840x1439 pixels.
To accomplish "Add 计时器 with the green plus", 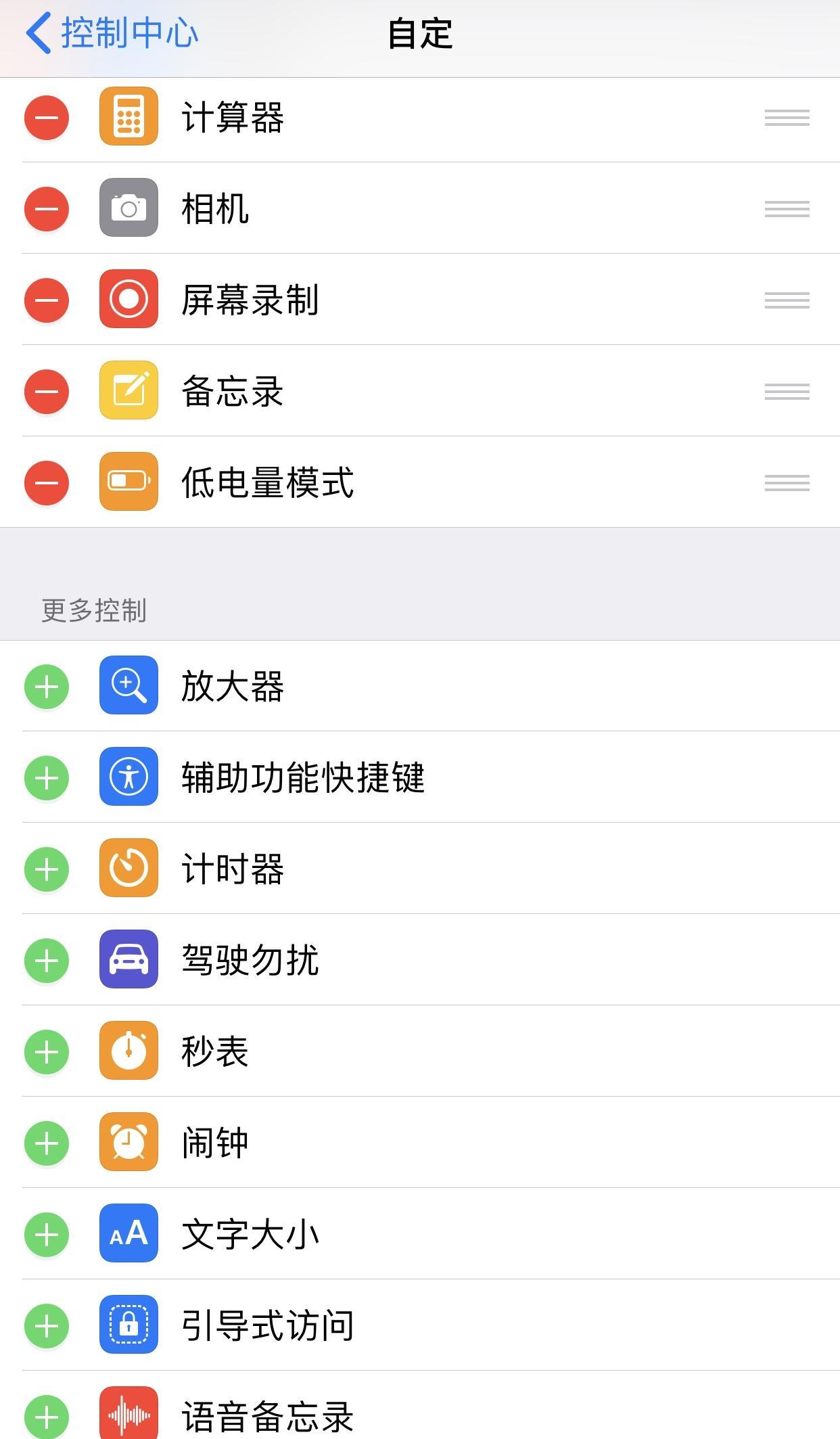I will (x=47, y=870).
